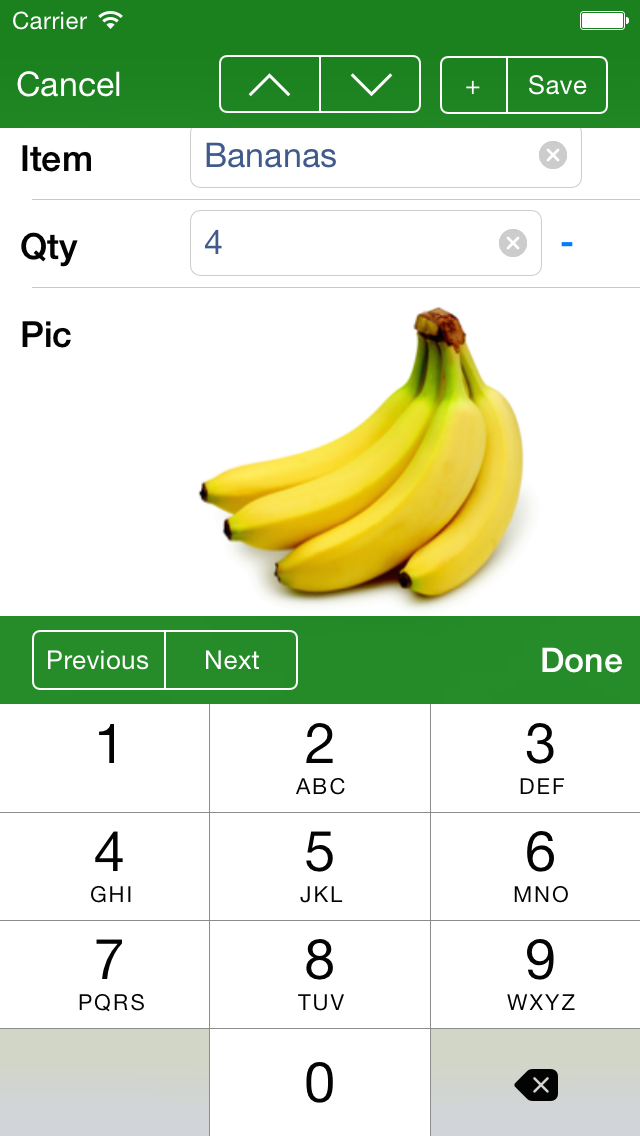Edit the Item name field

coord(360,156)
